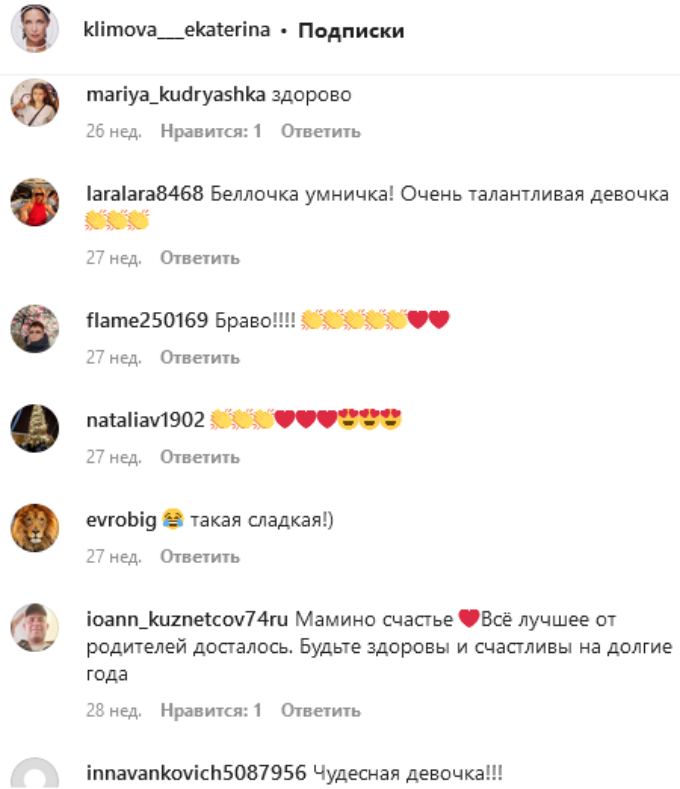Open laralara8468's profile
This screenshot has width=680, height=789.
145,194
